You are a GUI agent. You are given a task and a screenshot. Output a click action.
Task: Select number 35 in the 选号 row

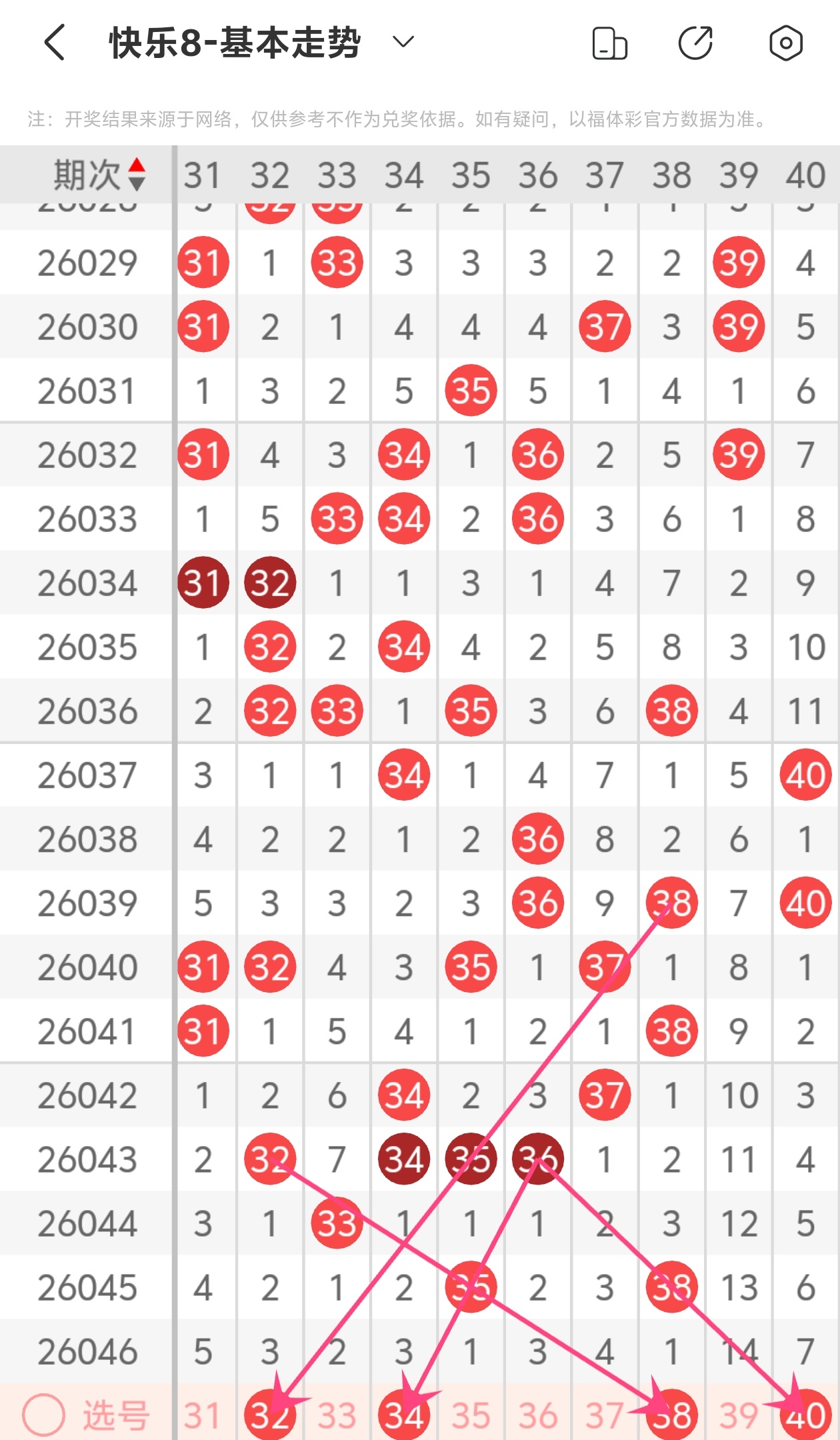[471, 1415]
